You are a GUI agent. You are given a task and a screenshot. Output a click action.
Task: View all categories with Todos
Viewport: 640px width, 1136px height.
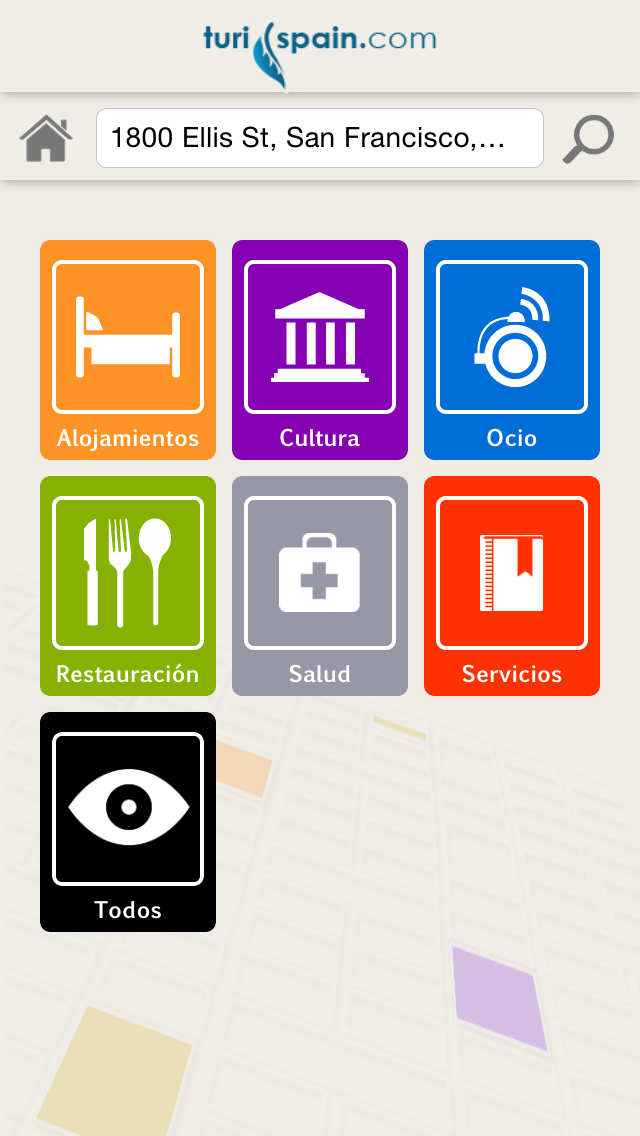(128, 822)
